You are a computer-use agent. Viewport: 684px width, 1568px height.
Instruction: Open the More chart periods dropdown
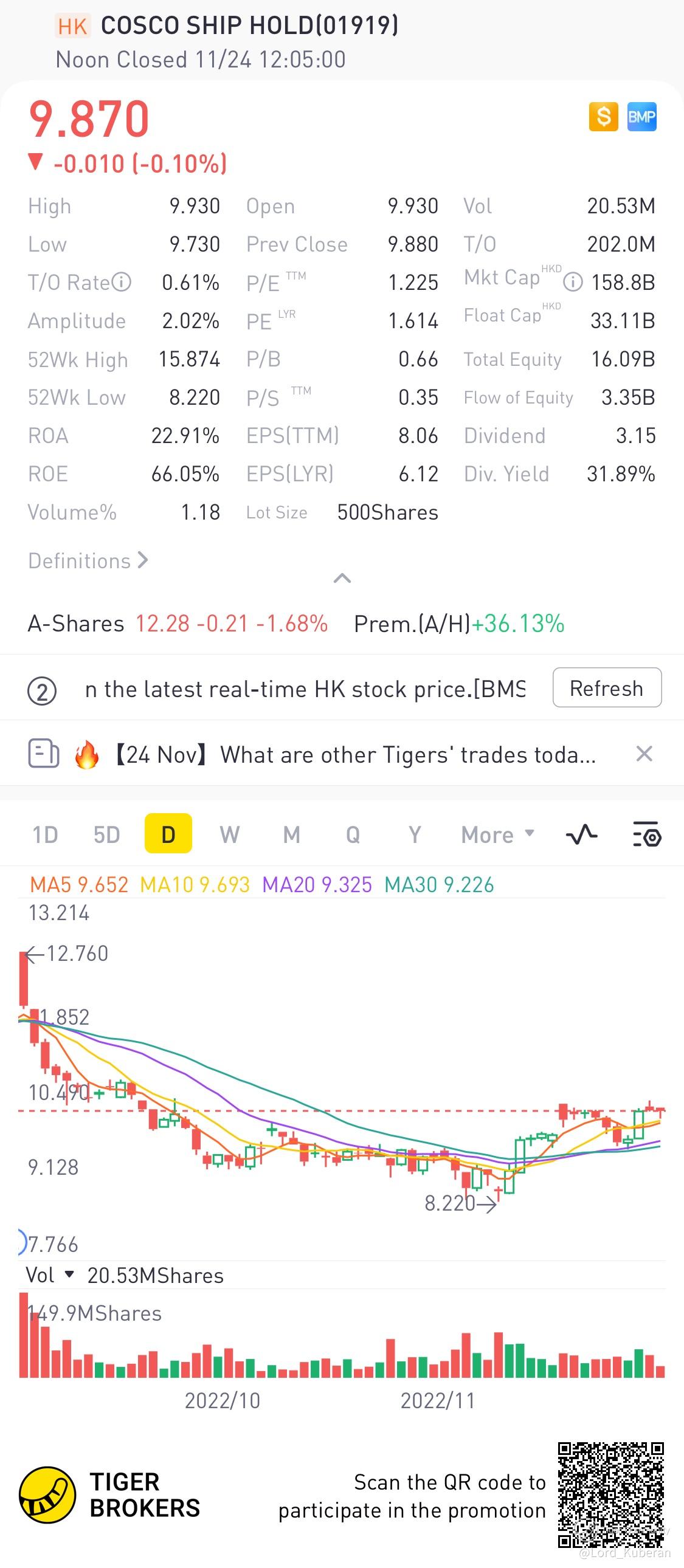(497, 834)
